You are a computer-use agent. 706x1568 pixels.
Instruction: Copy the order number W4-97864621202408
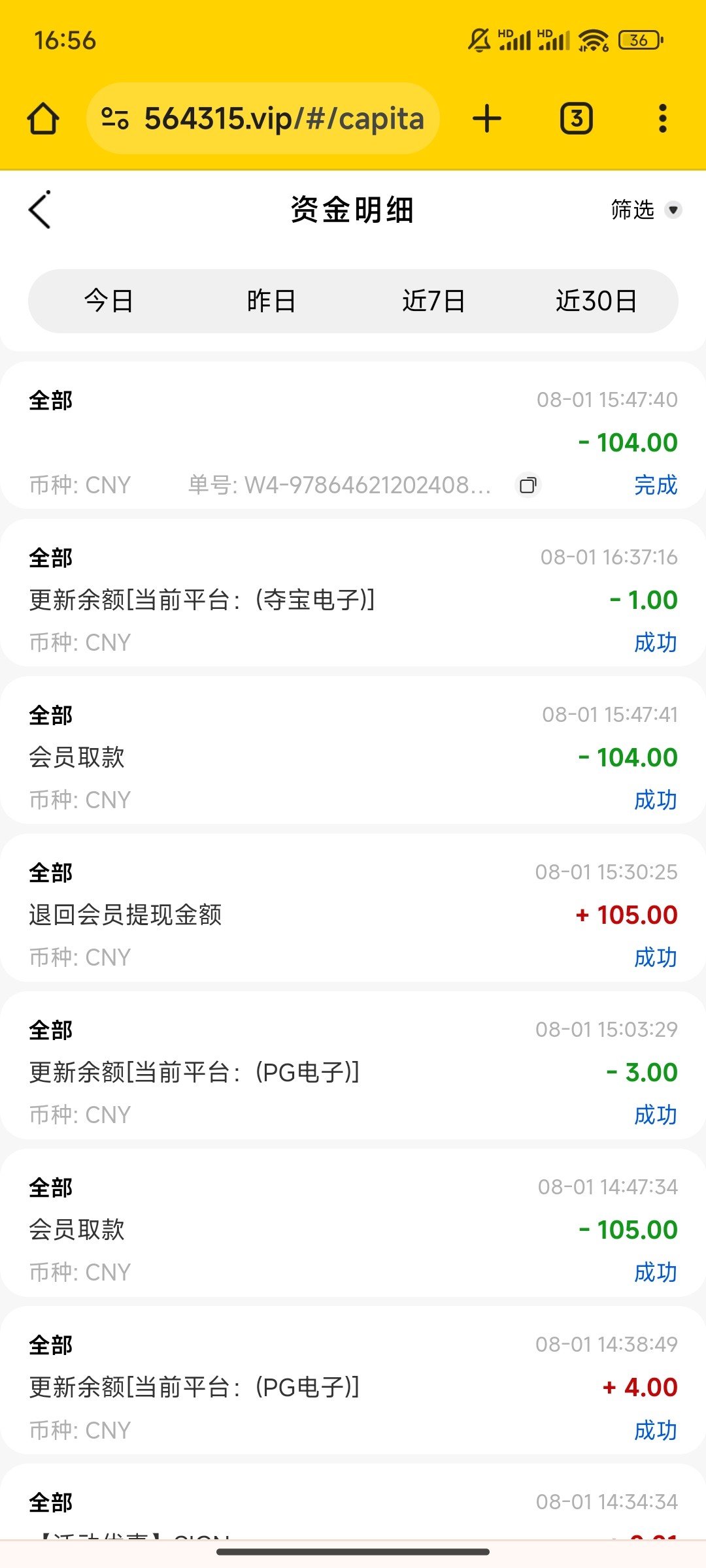[528, 485]
